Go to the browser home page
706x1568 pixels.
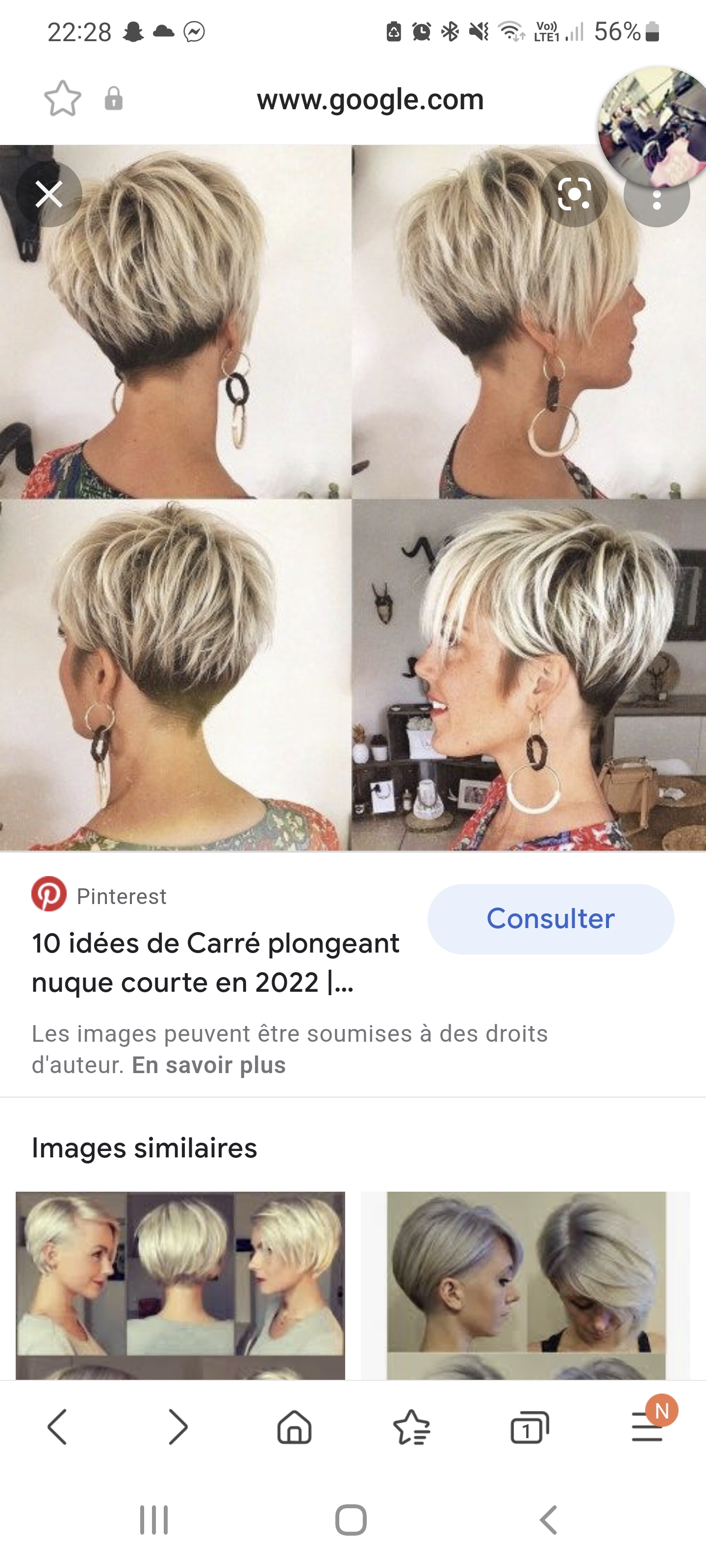pos(294,1427)
